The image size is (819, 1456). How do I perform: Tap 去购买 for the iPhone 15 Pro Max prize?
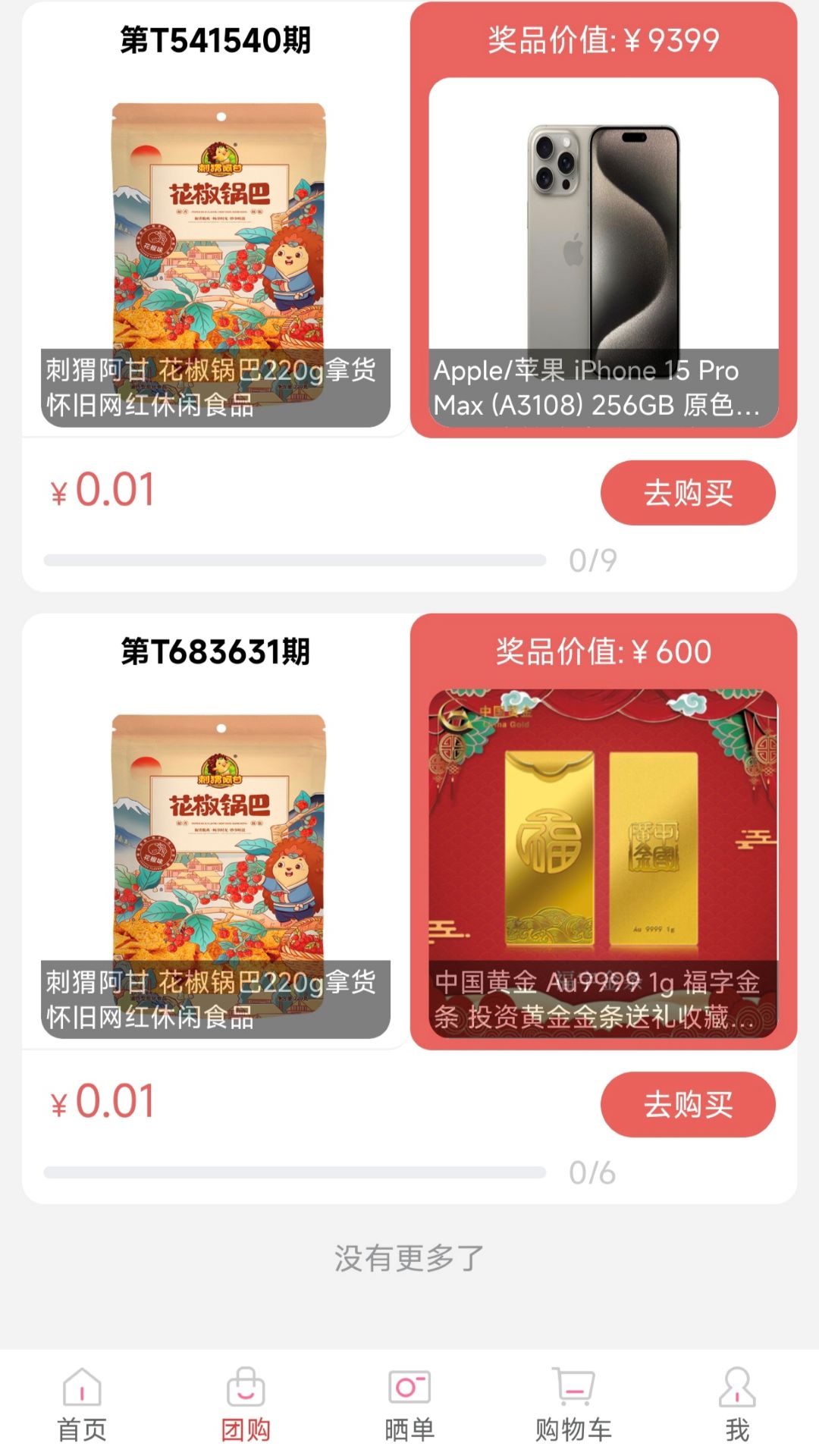(688, 493)
